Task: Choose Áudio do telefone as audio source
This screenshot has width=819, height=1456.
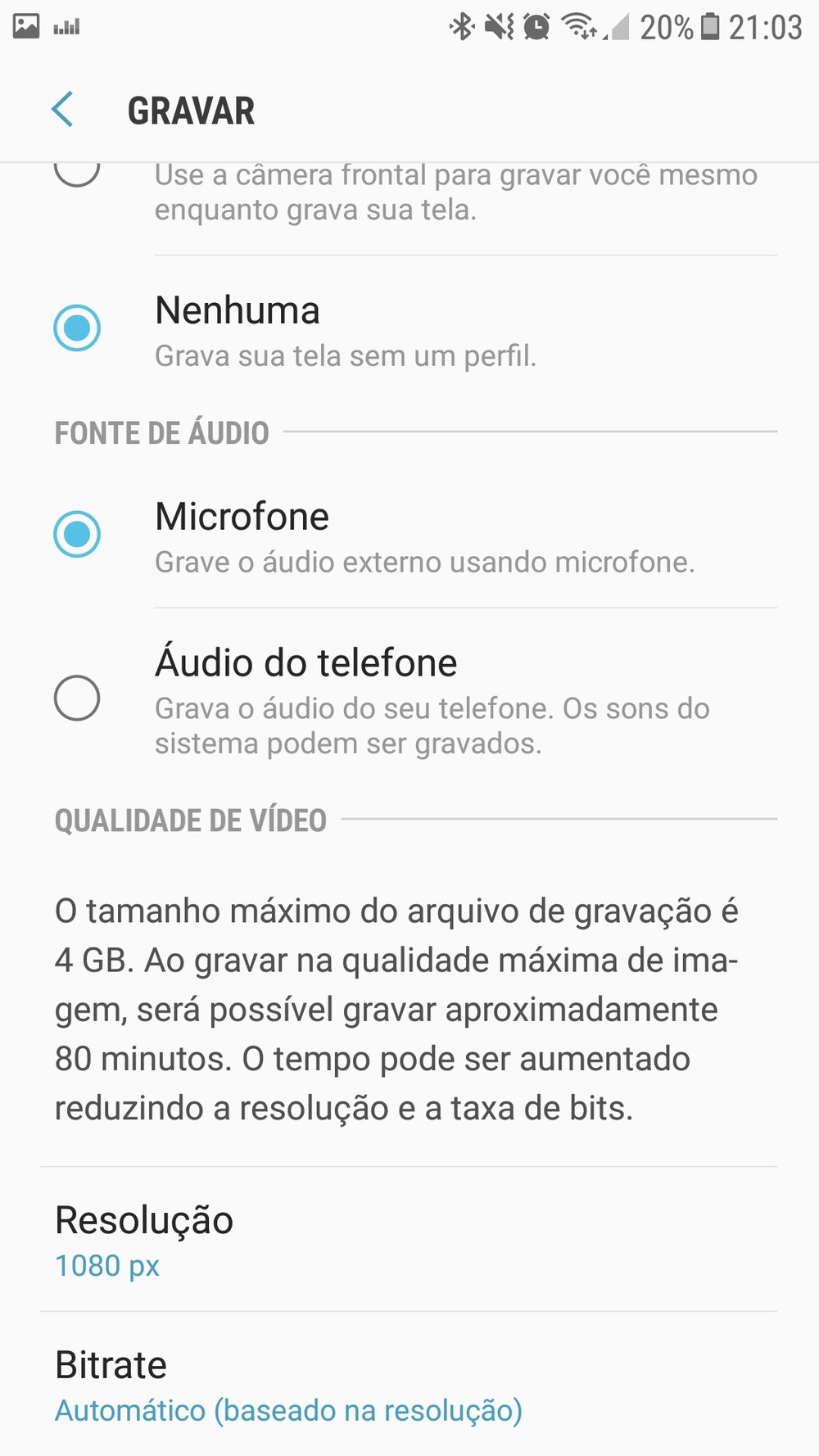Action: (x=77, y=698)
